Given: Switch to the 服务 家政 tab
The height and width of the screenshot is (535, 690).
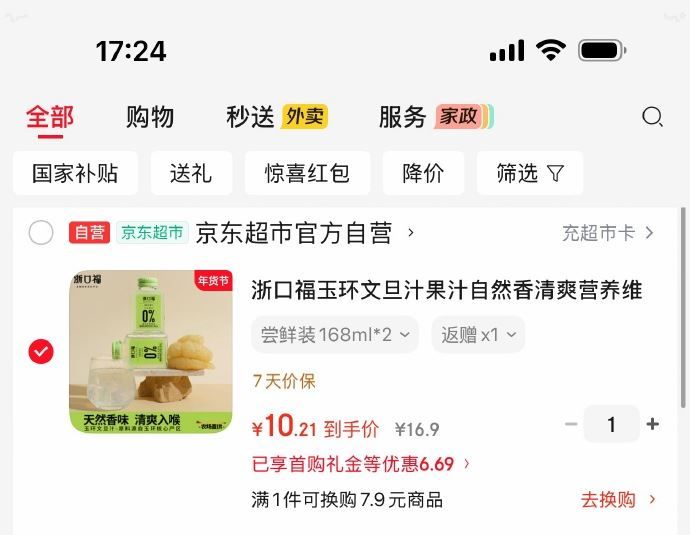Looking at the screenshot, I should pos(434,117).
